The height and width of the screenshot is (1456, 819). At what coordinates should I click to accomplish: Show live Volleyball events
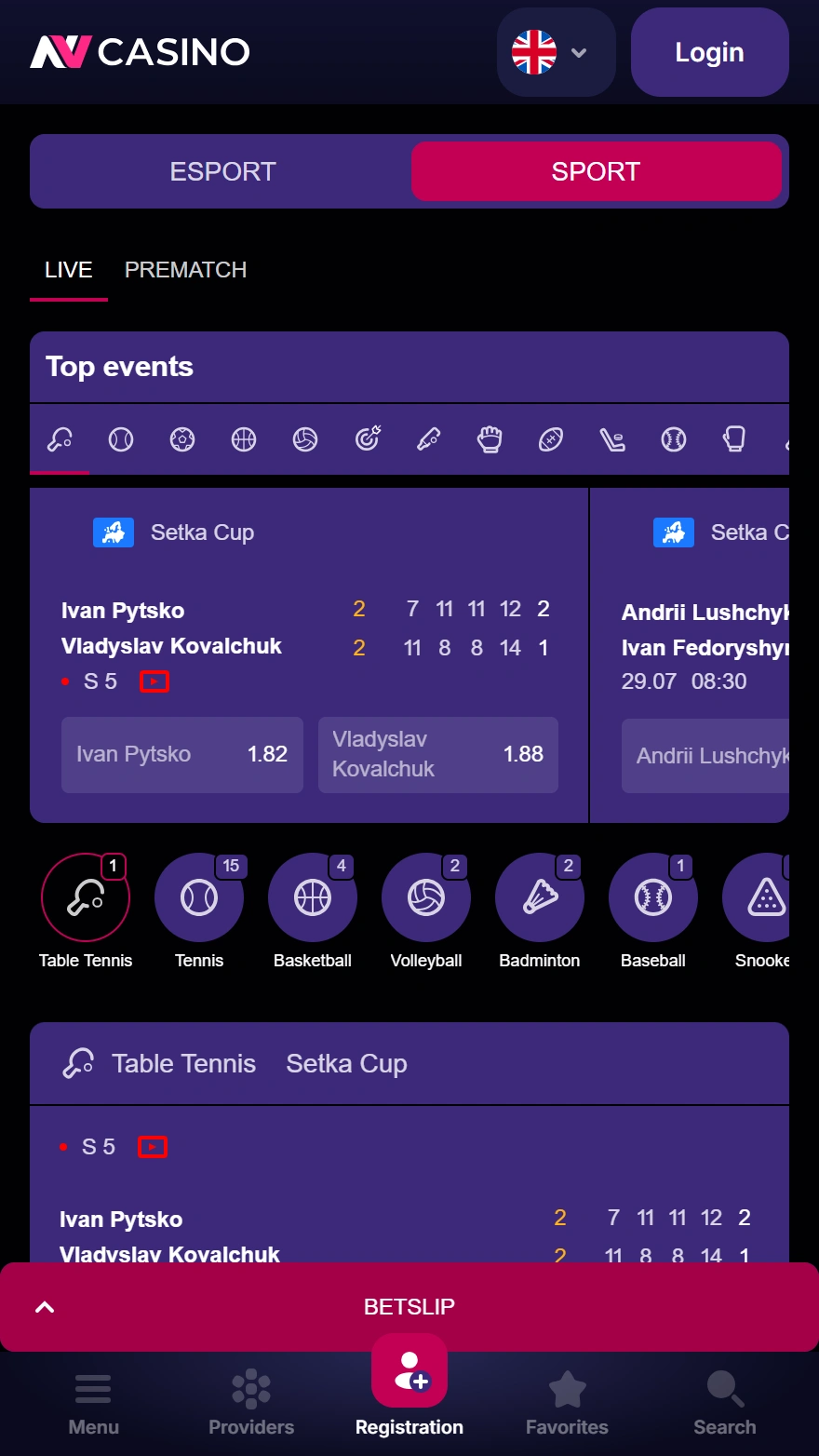[x=426, y=897]
